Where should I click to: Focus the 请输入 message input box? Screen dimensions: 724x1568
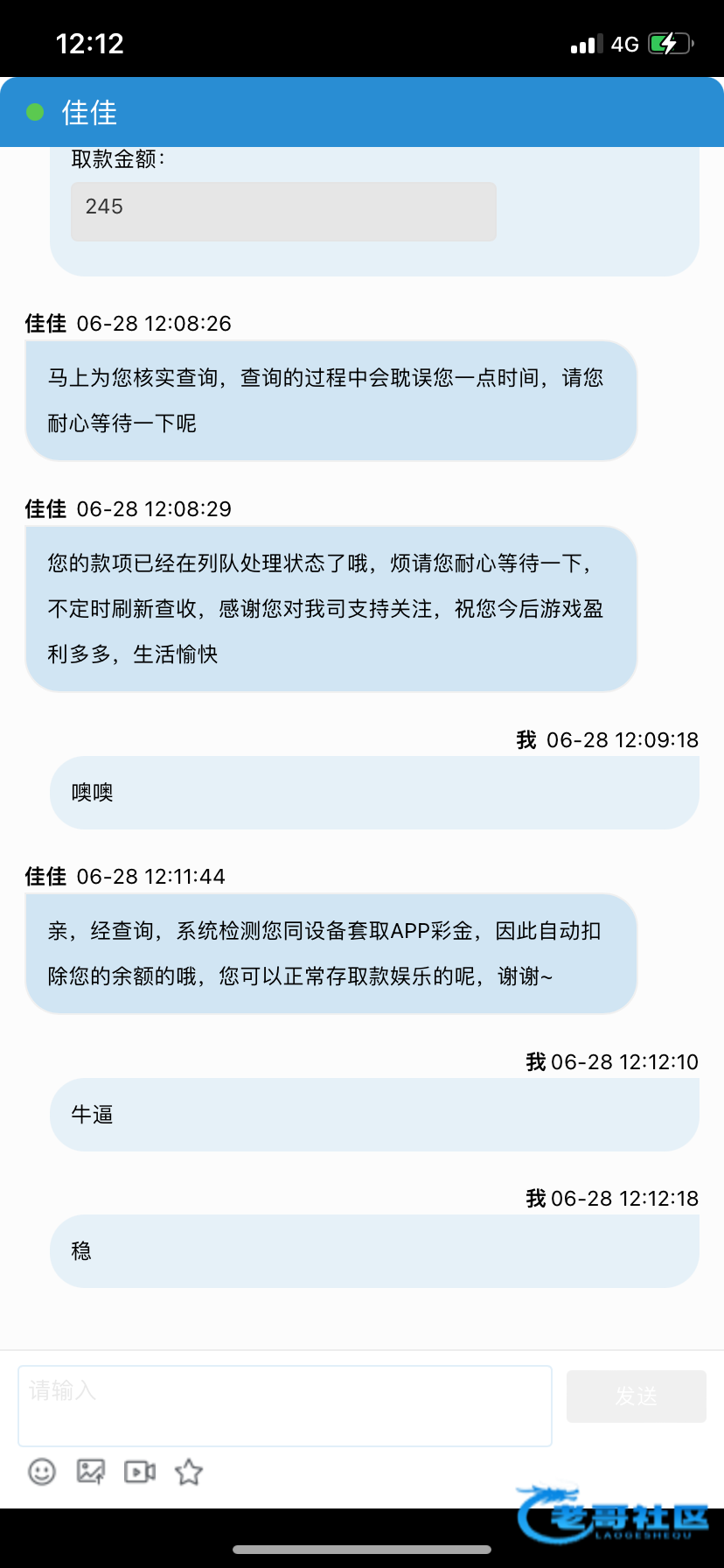pos(285,1405)
